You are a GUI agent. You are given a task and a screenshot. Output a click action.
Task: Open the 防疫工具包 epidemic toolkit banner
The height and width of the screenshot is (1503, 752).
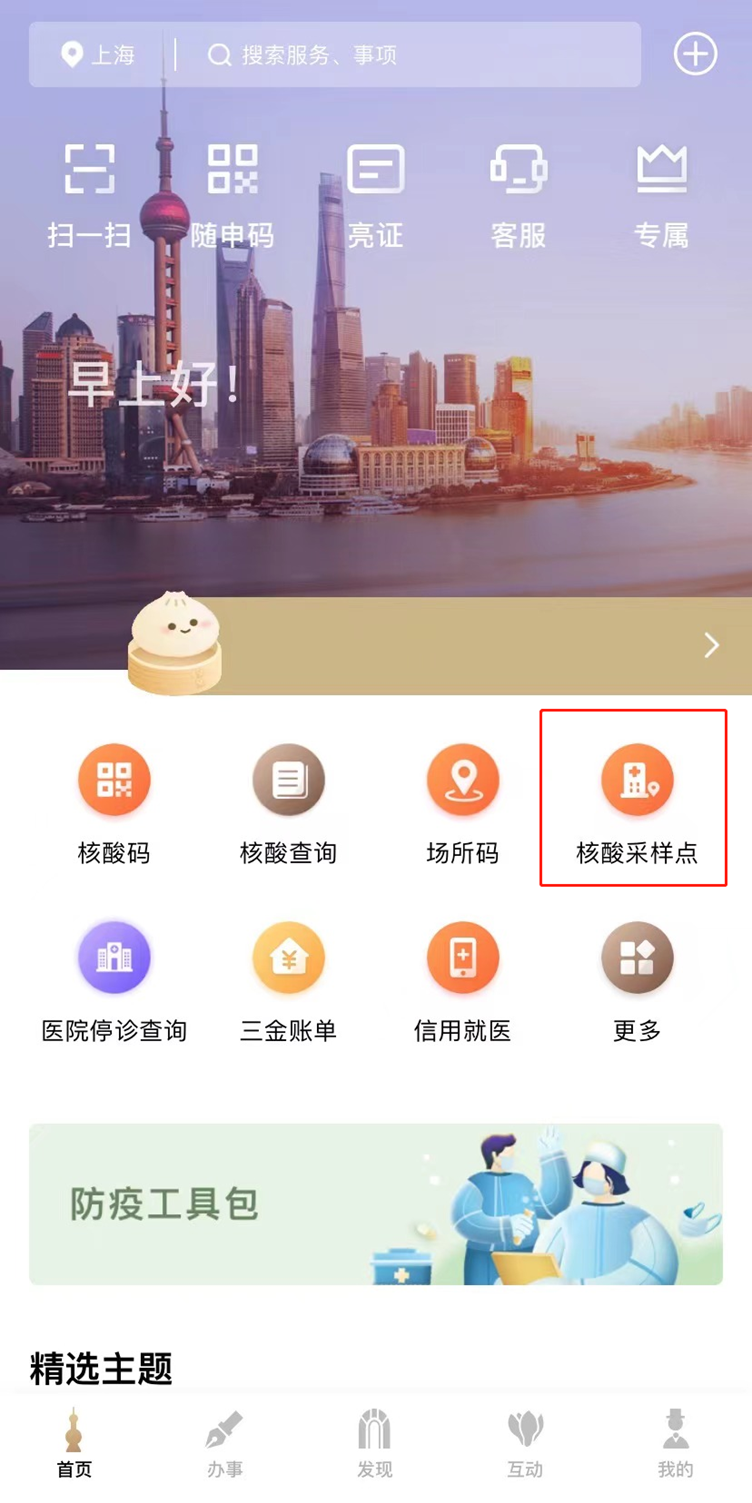(376, 1204)
